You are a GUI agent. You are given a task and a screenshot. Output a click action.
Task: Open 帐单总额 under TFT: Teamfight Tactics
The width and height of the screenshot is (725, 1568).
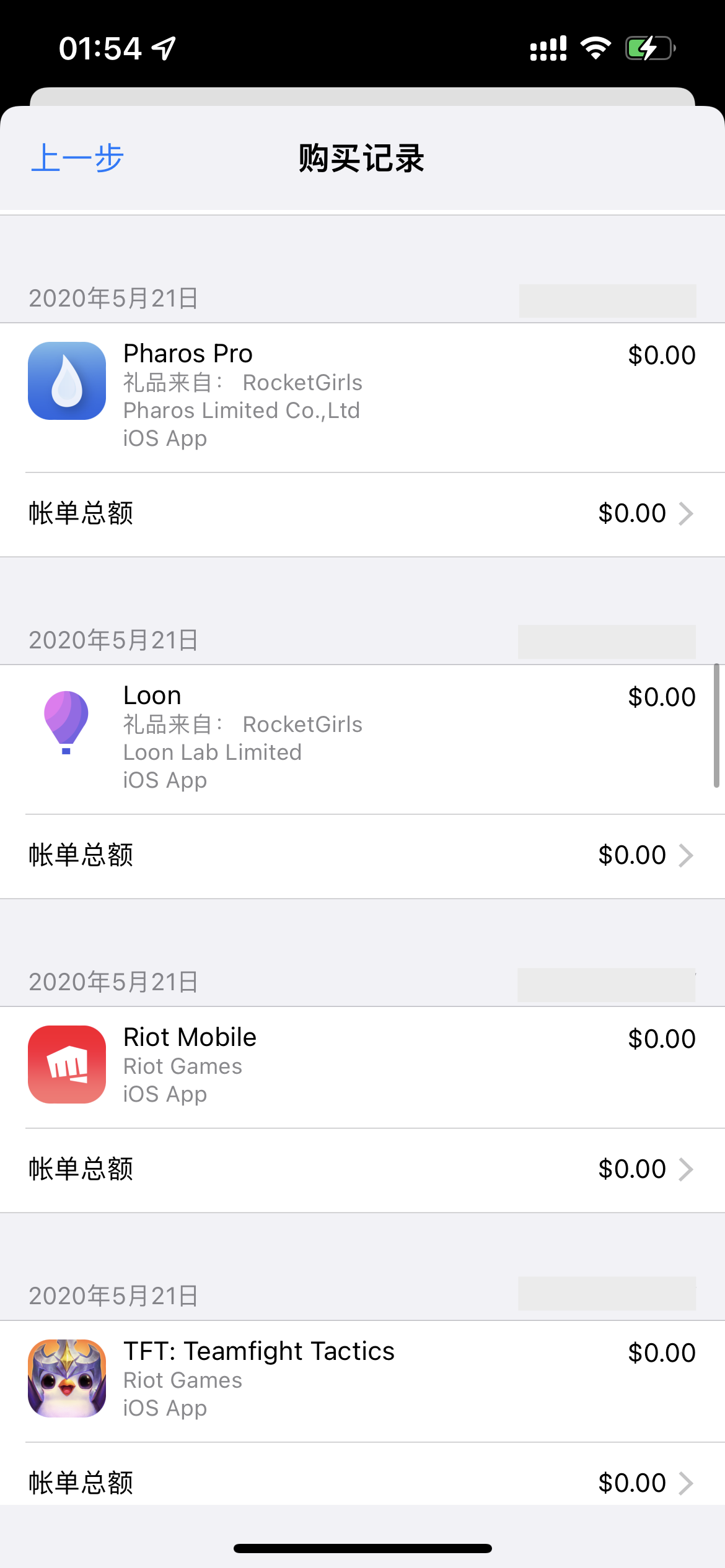click(x=362, y=1483)
